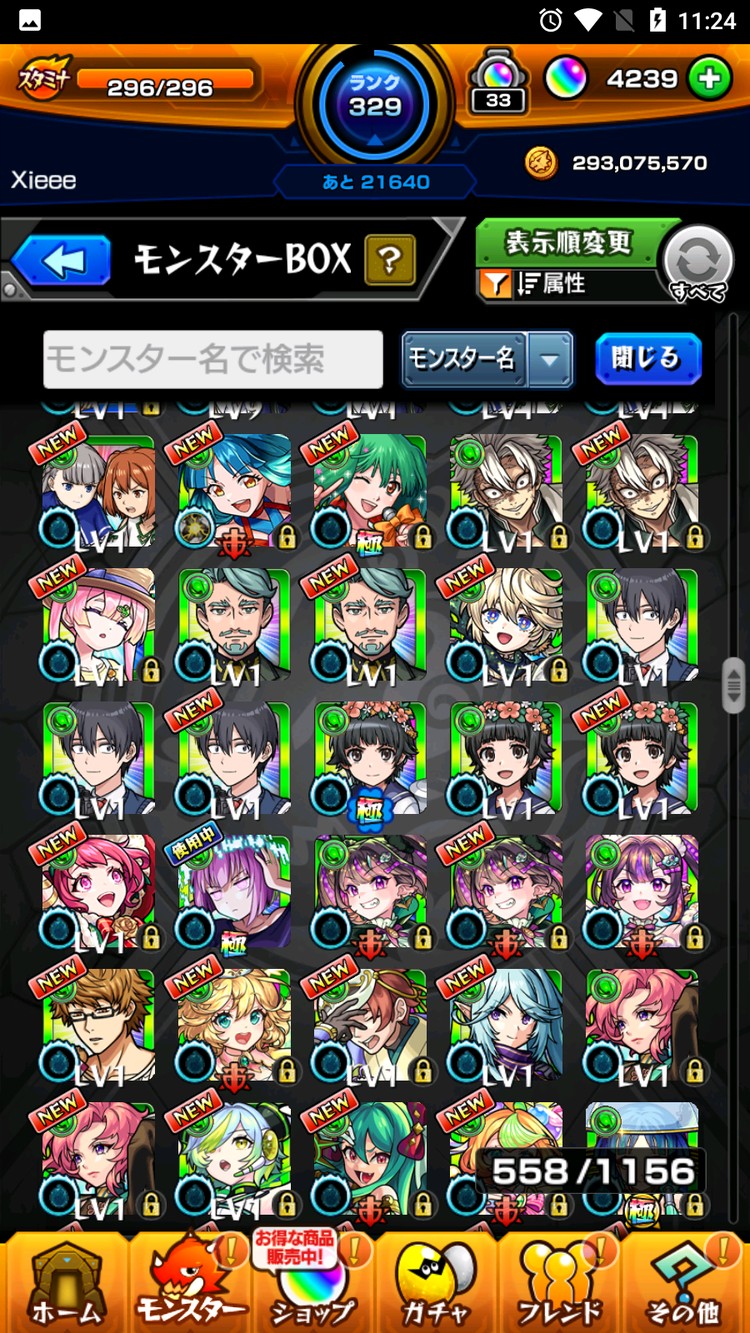750x1333 pixels.
Task: Select the pink-haired monster wearing a straw hat
Action: (x=99, y=625)
